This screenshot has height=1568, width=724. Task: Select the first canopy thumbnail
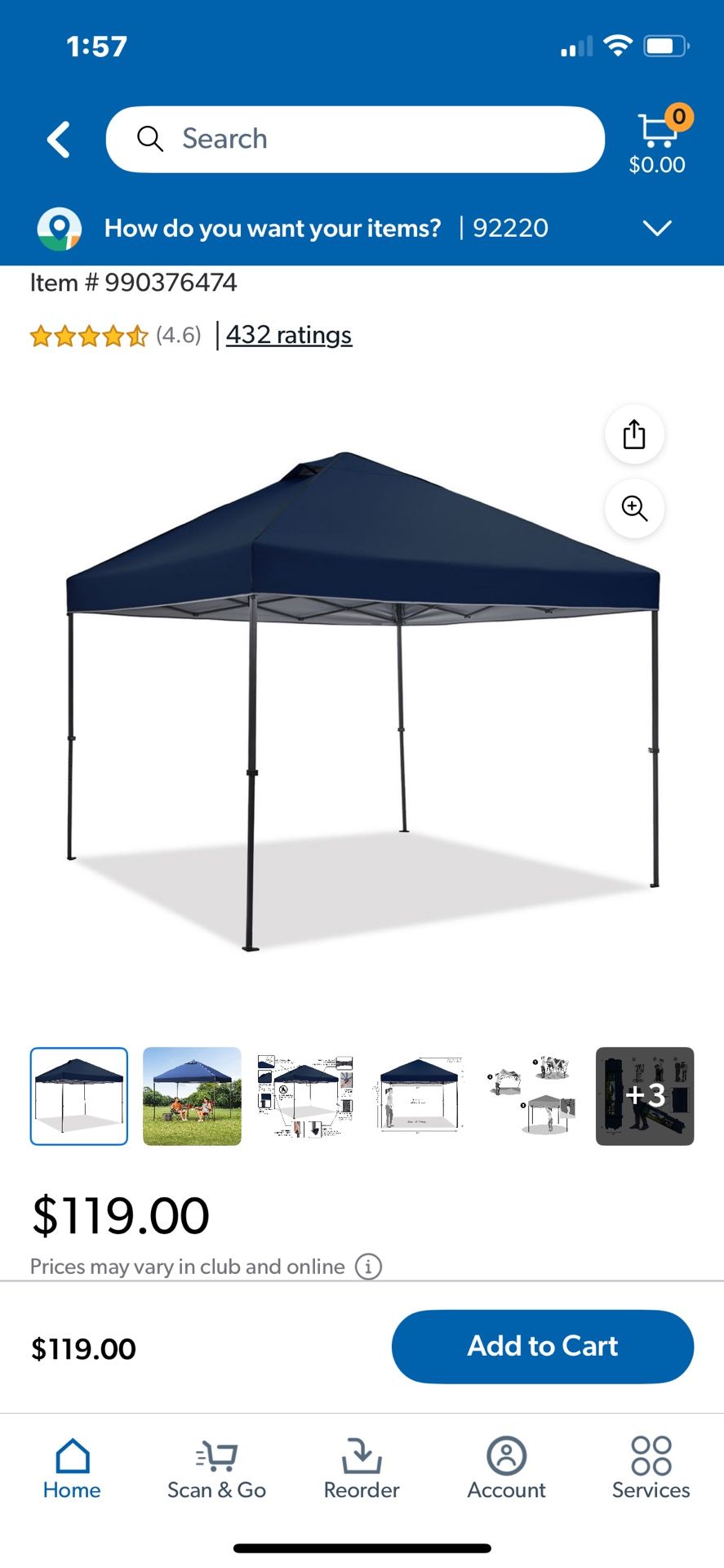click(79, 1096)
